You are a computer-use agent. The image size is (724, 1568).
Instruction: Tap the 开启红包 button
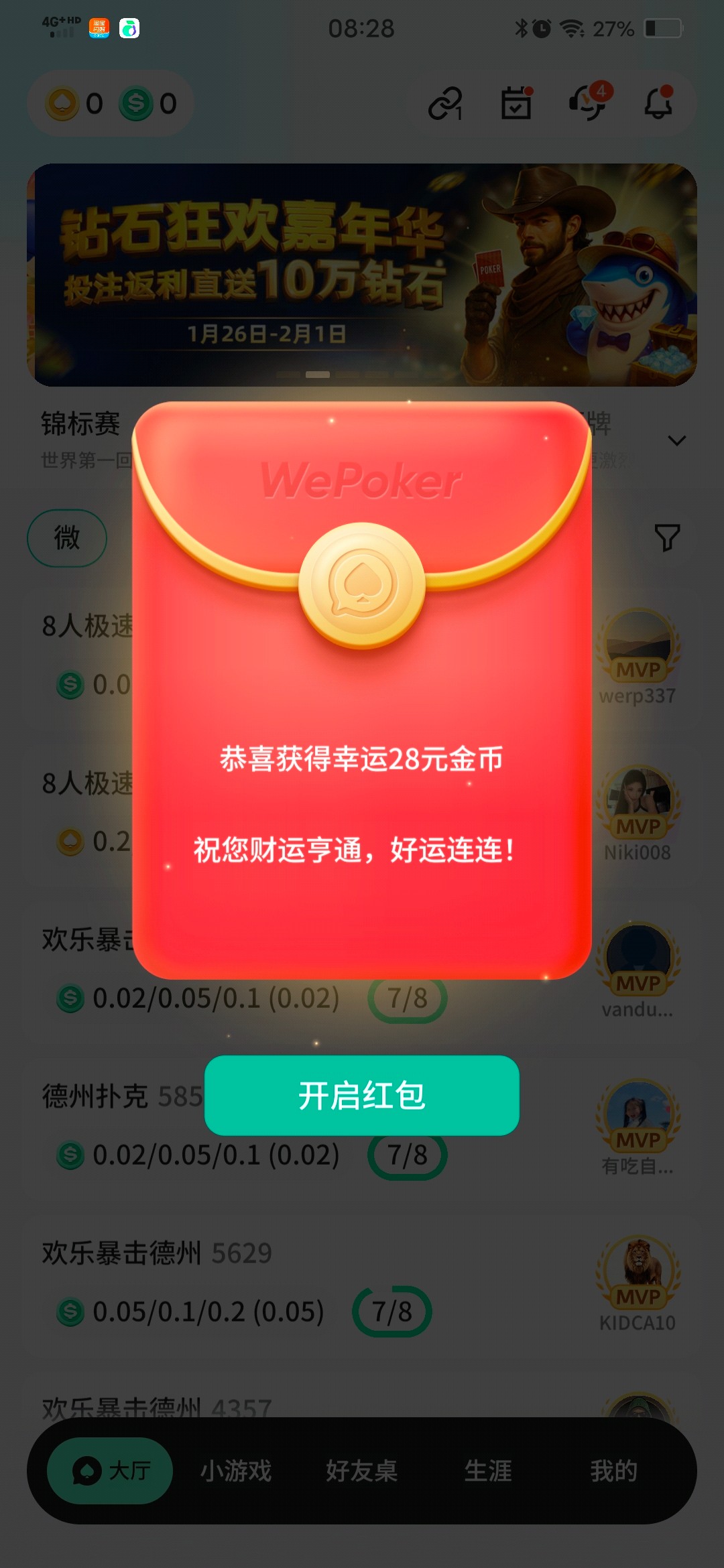[x=361, y=1096]
